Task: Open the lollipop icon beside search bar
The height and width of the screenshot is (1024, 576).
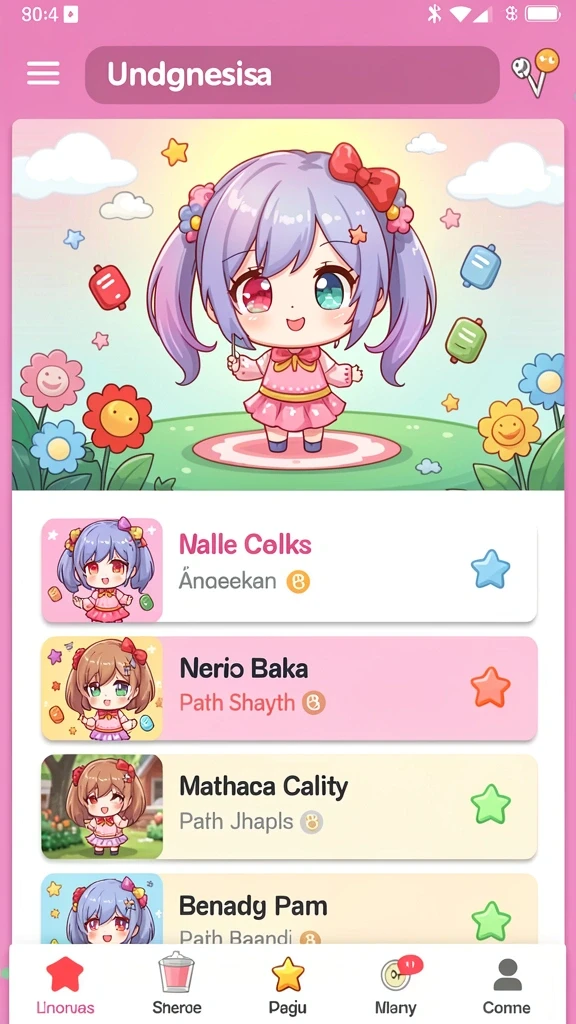Action: [536, 72]
